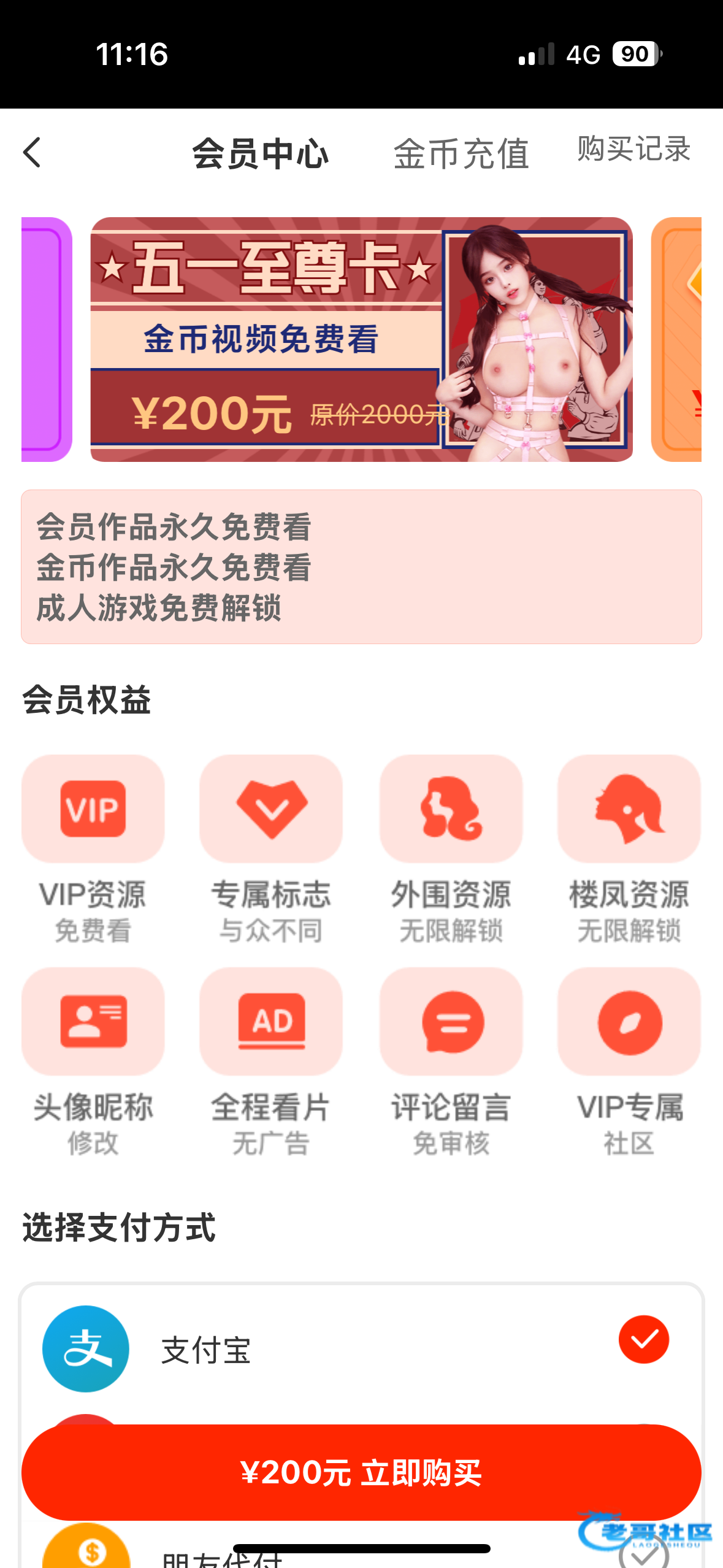Tap ¥200元 立即购买 button
Image resolution: width=723 pixels, height=1568 pixels.
pos(361,1472)
